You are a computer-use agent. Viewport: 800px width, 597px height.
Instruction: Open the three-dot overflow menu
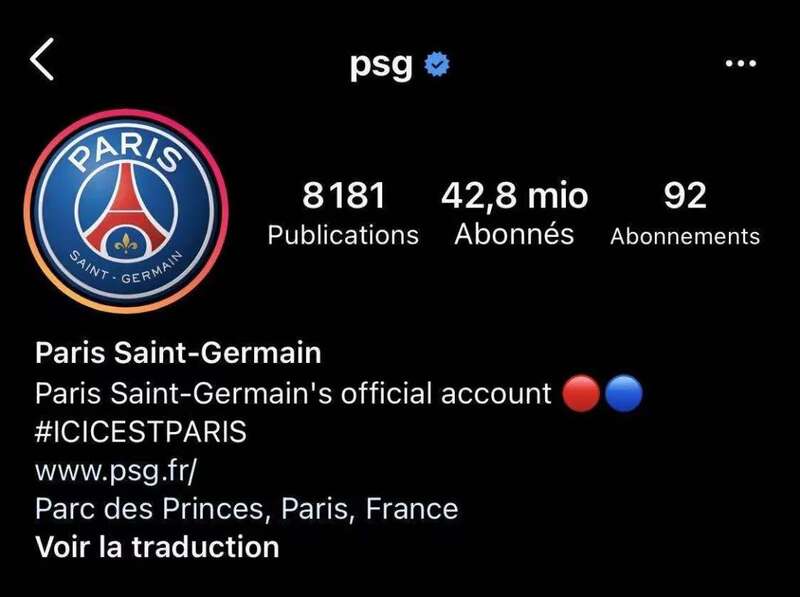(739, 64)
